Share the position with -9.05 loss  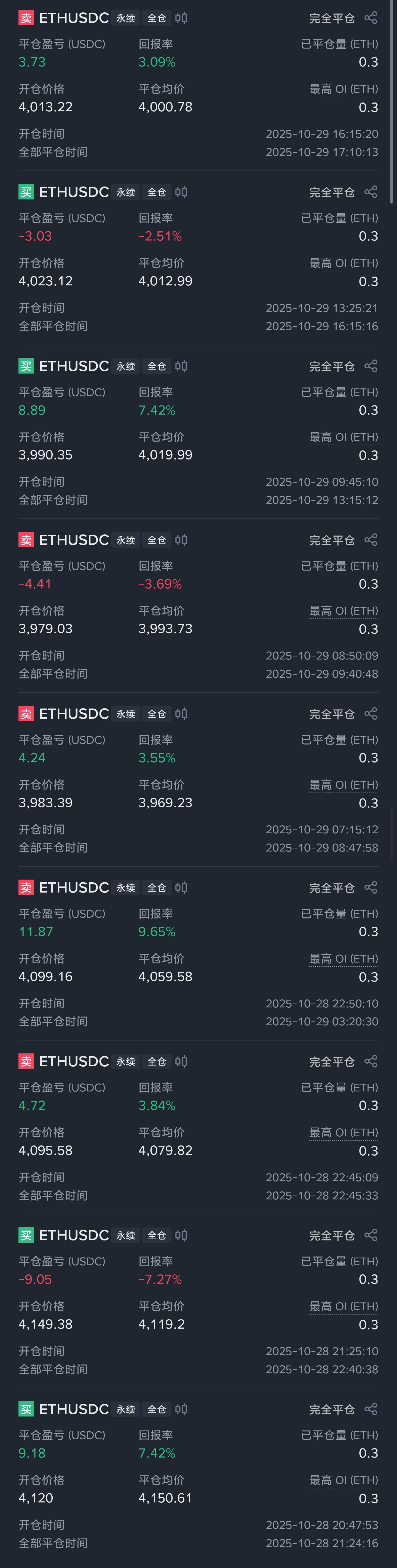371,1235
